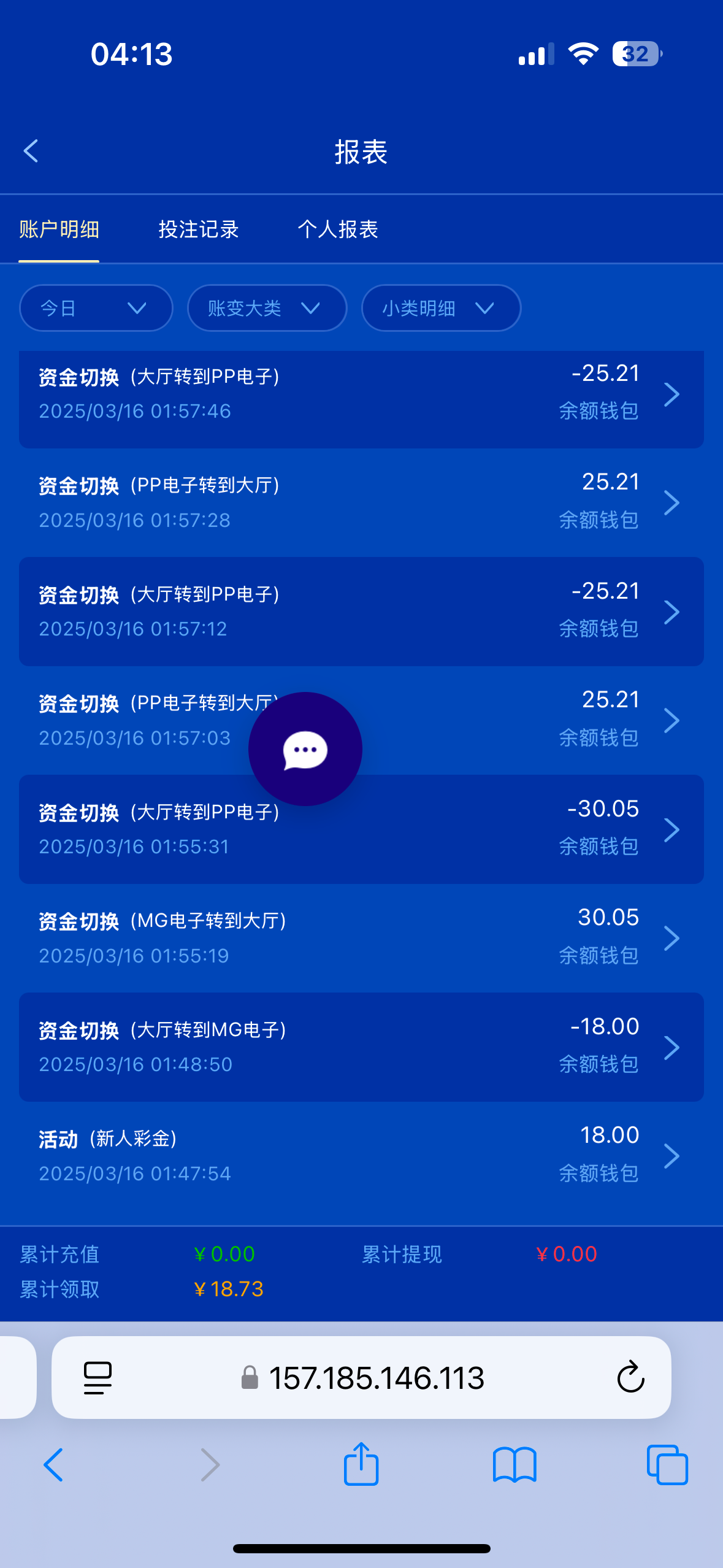
Task: Expand the 今日 date dropdown
Action: click(x=96, y=308)
